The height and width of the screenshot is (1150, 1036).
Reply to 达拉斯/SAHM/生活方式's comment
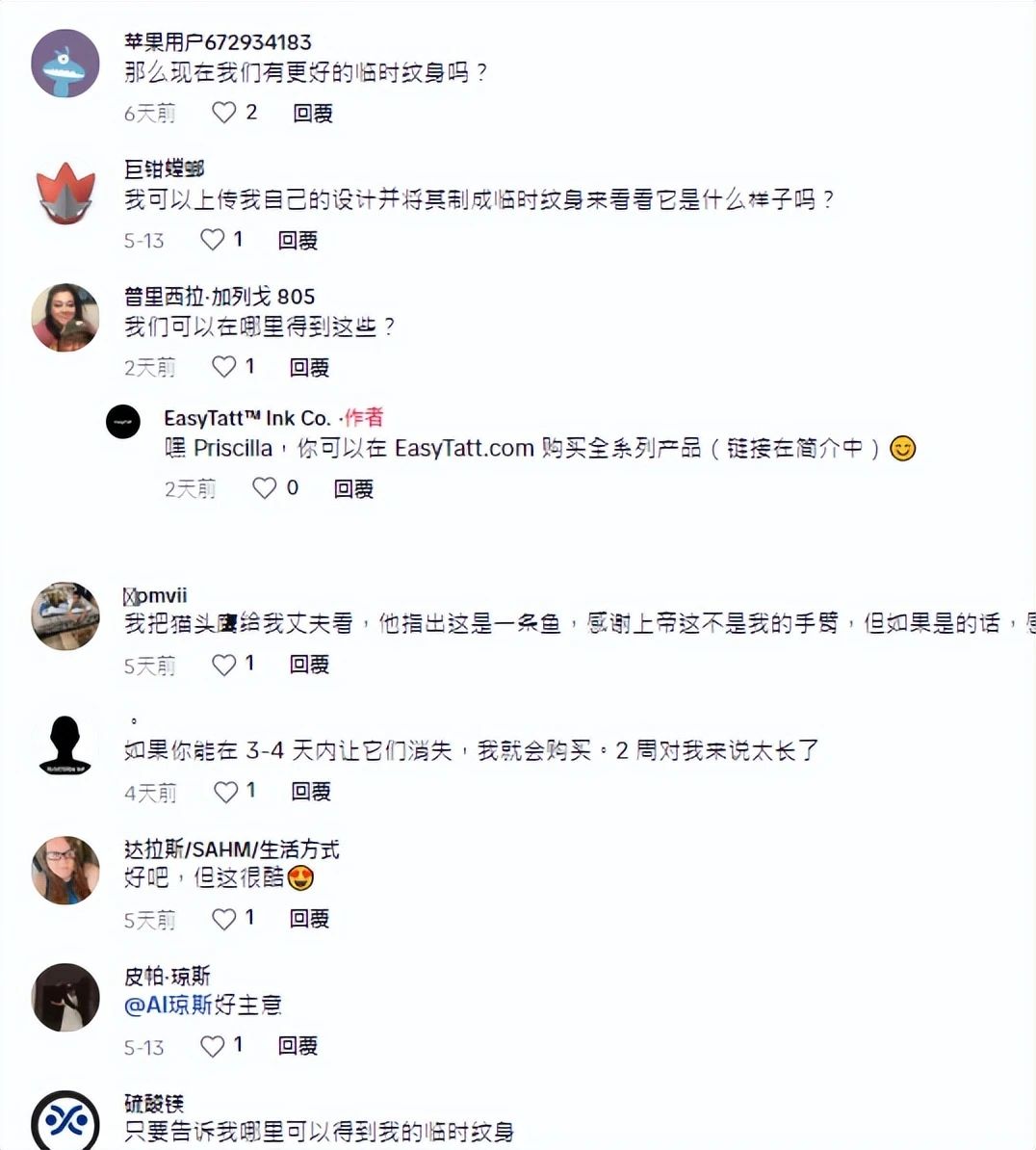[x=309, y=919]
